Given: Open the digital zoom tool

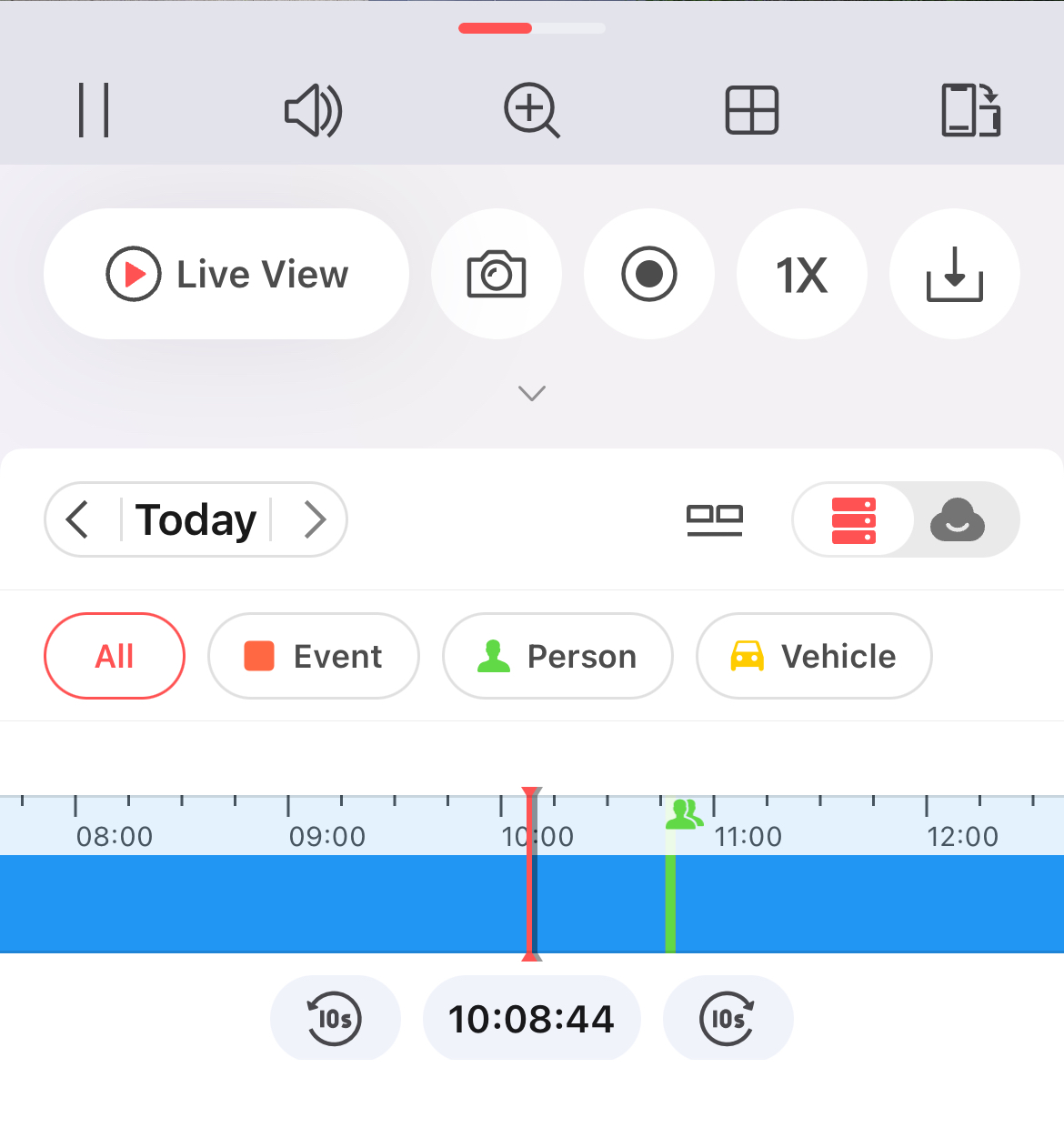Looking at the screenshot, I should tap(531, 110).
